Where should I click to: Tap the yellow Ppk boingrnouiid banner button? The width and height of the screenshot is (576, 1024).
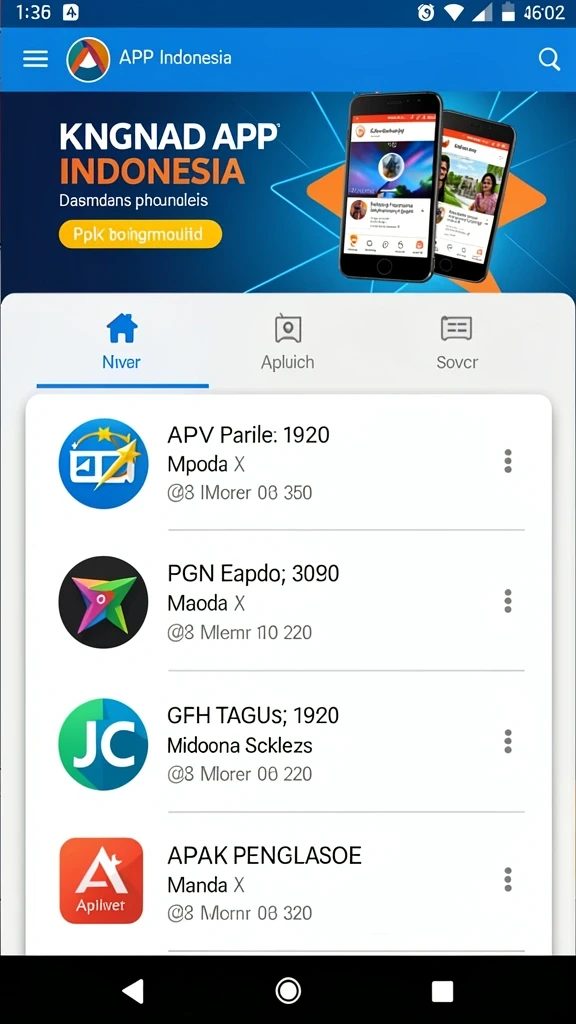tap(140, 234)
